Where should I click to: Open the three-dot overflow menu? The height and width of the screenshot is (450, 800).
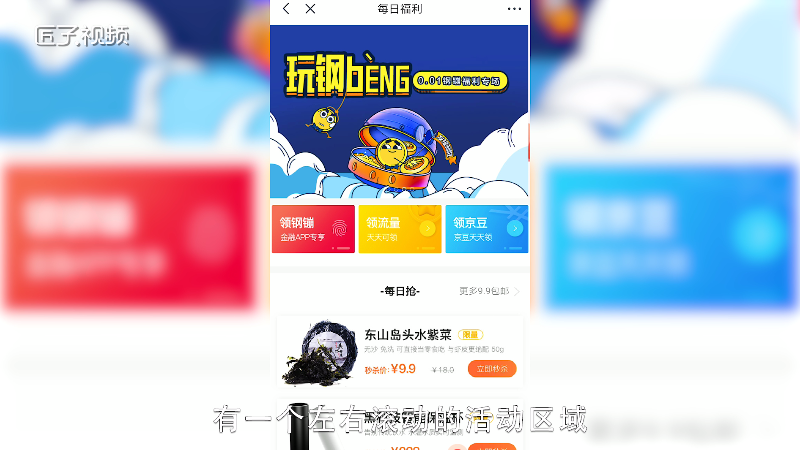click(514, 9)
